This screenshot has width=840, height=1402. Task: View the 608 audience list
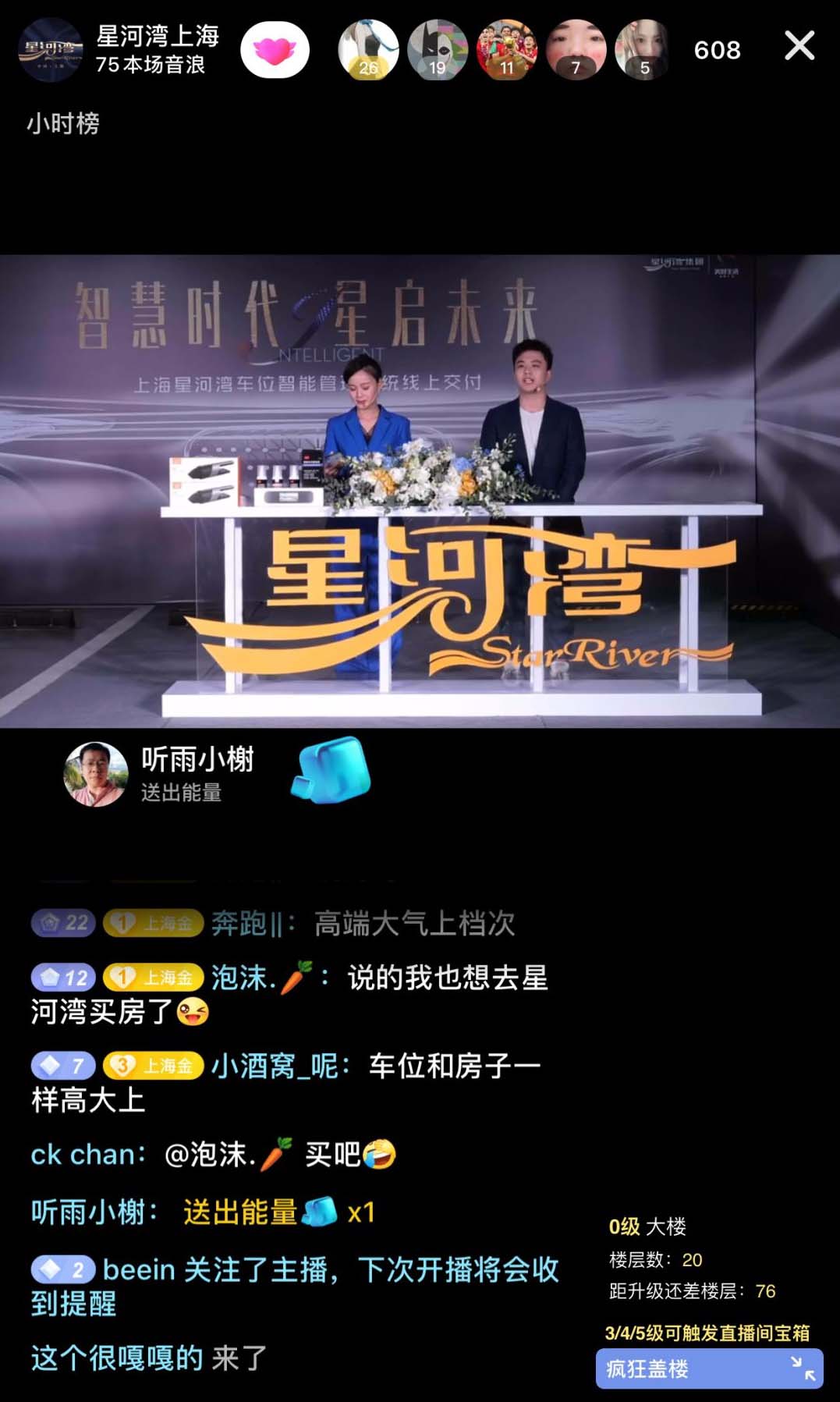point(717,51)
